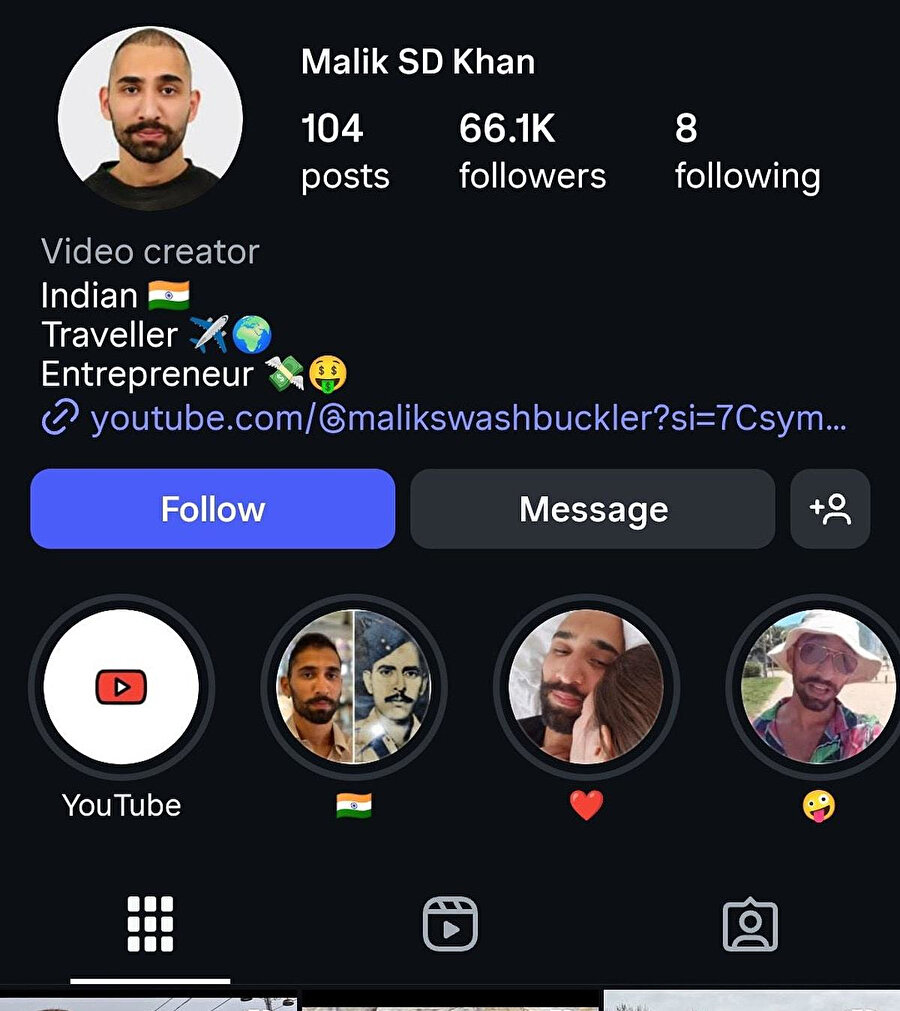900x1011 pixels.
Task: Follow Malik SD Khan
Action: pyautogui.click(x=212, y=509)
